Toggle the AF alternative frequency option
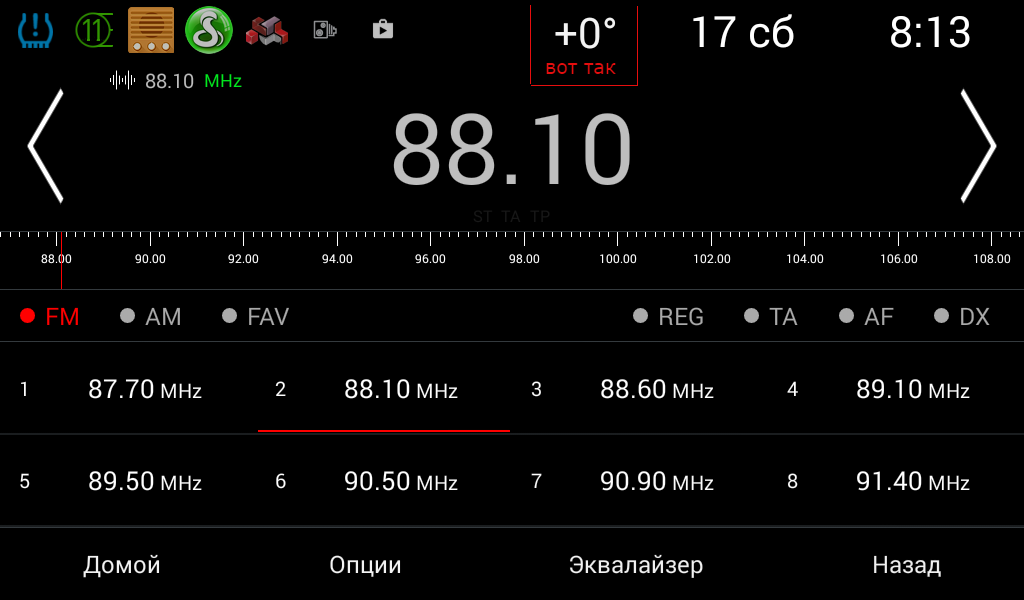The height and width of the screenshot is (600, 1024). pyautogui.click(x=866, y=317)
